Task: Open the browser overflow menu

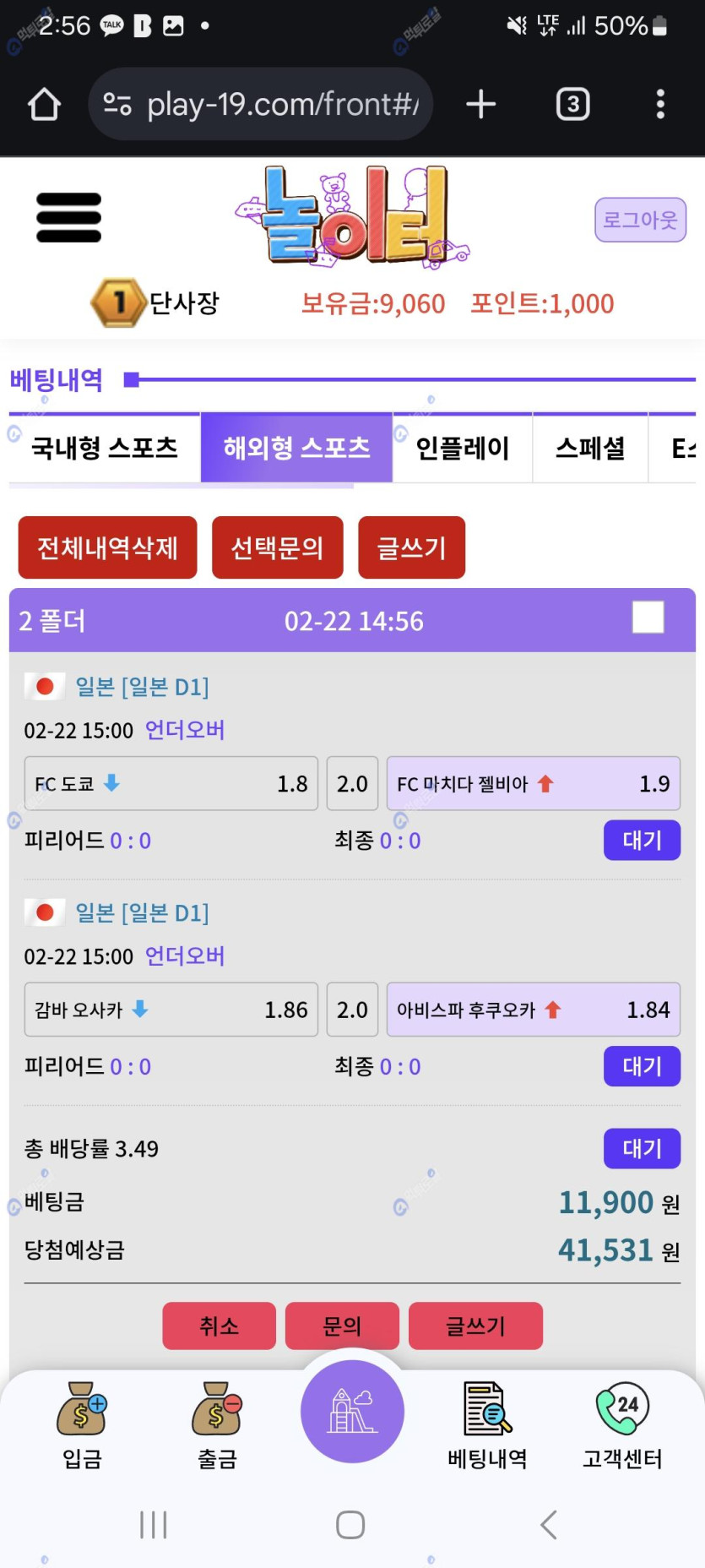Action: coord(660,105)
